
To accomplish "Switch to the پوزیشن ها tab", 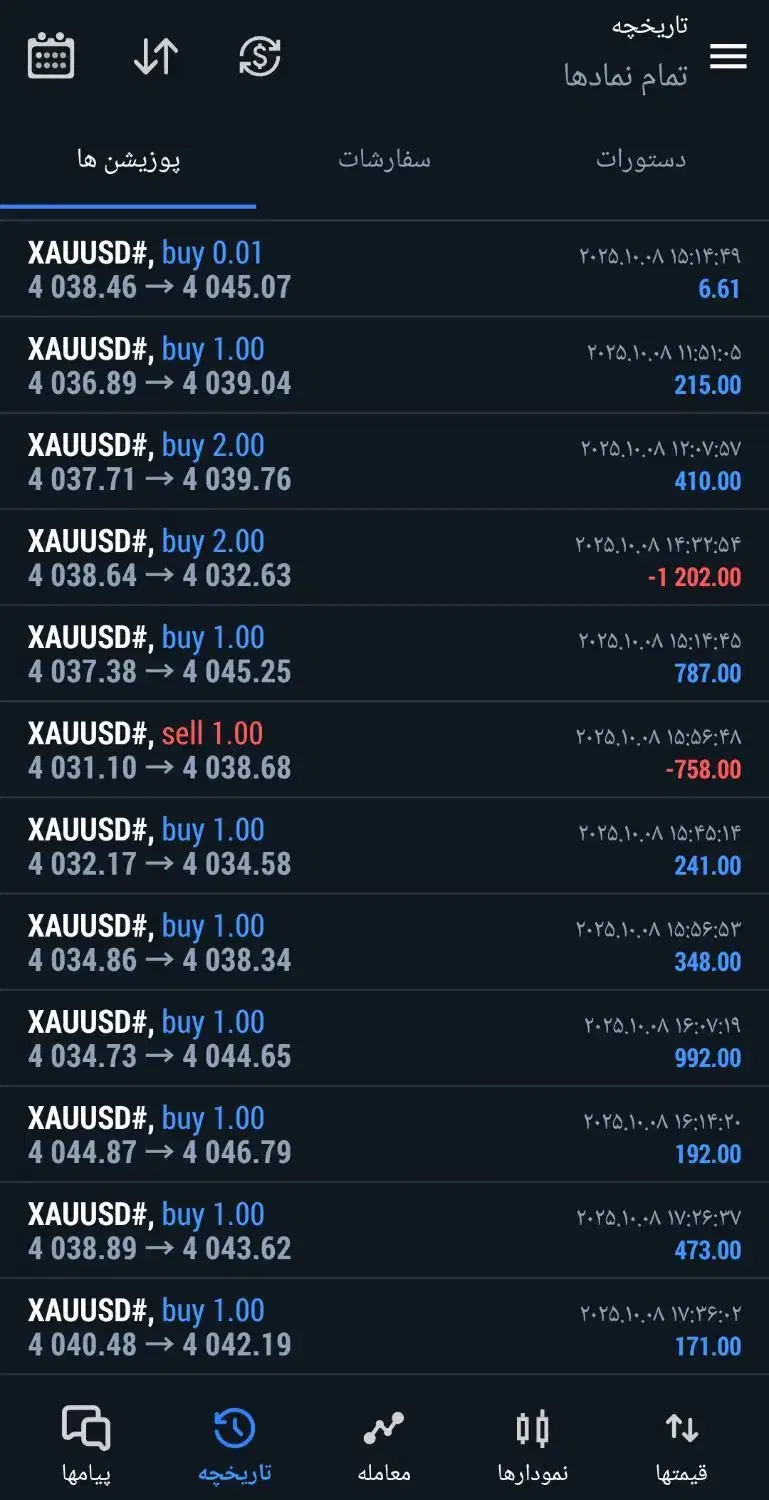I will [128, 160].
